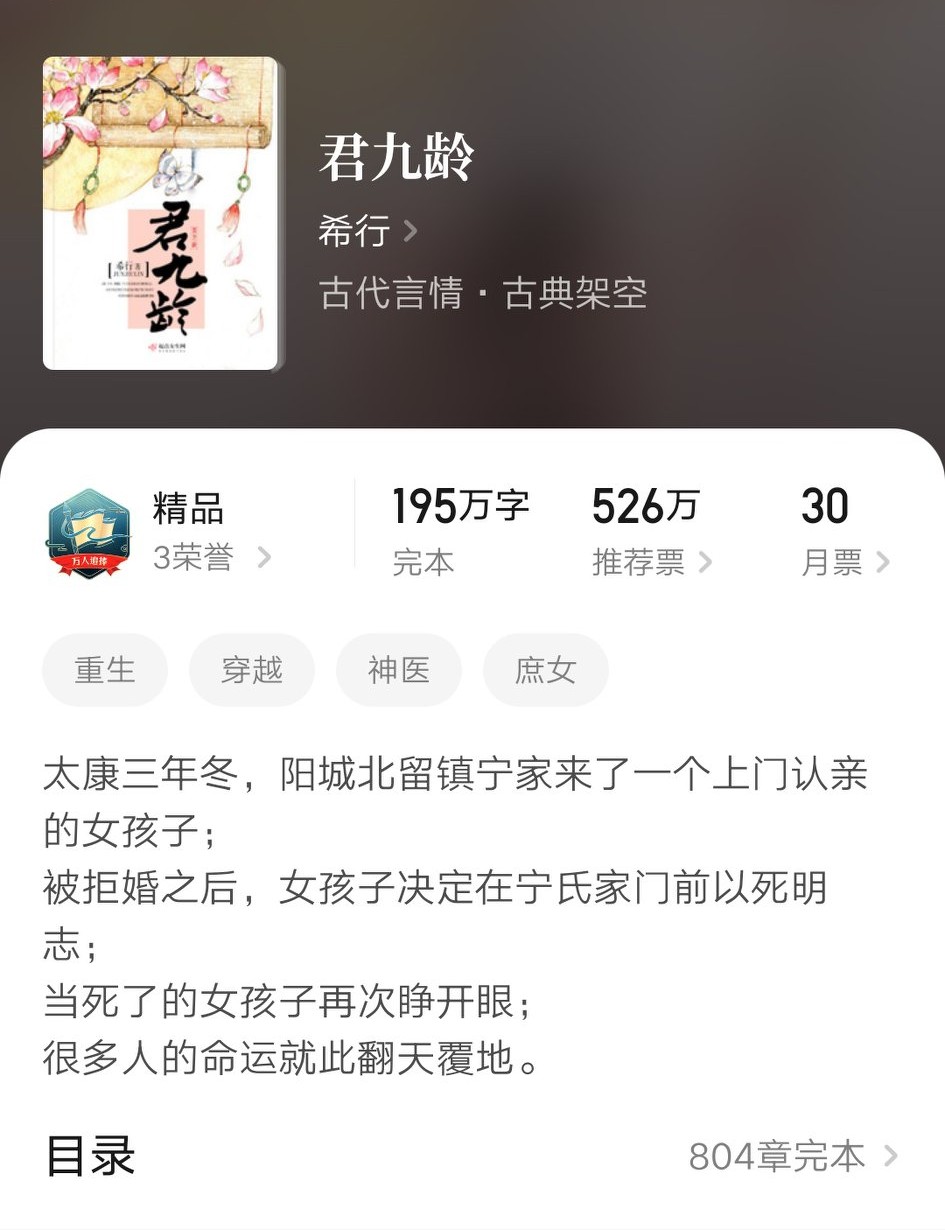Open the full 804章完本 chapter list
The height and width of the screenshot is (1230, 945).
(x=776, y=1157)
